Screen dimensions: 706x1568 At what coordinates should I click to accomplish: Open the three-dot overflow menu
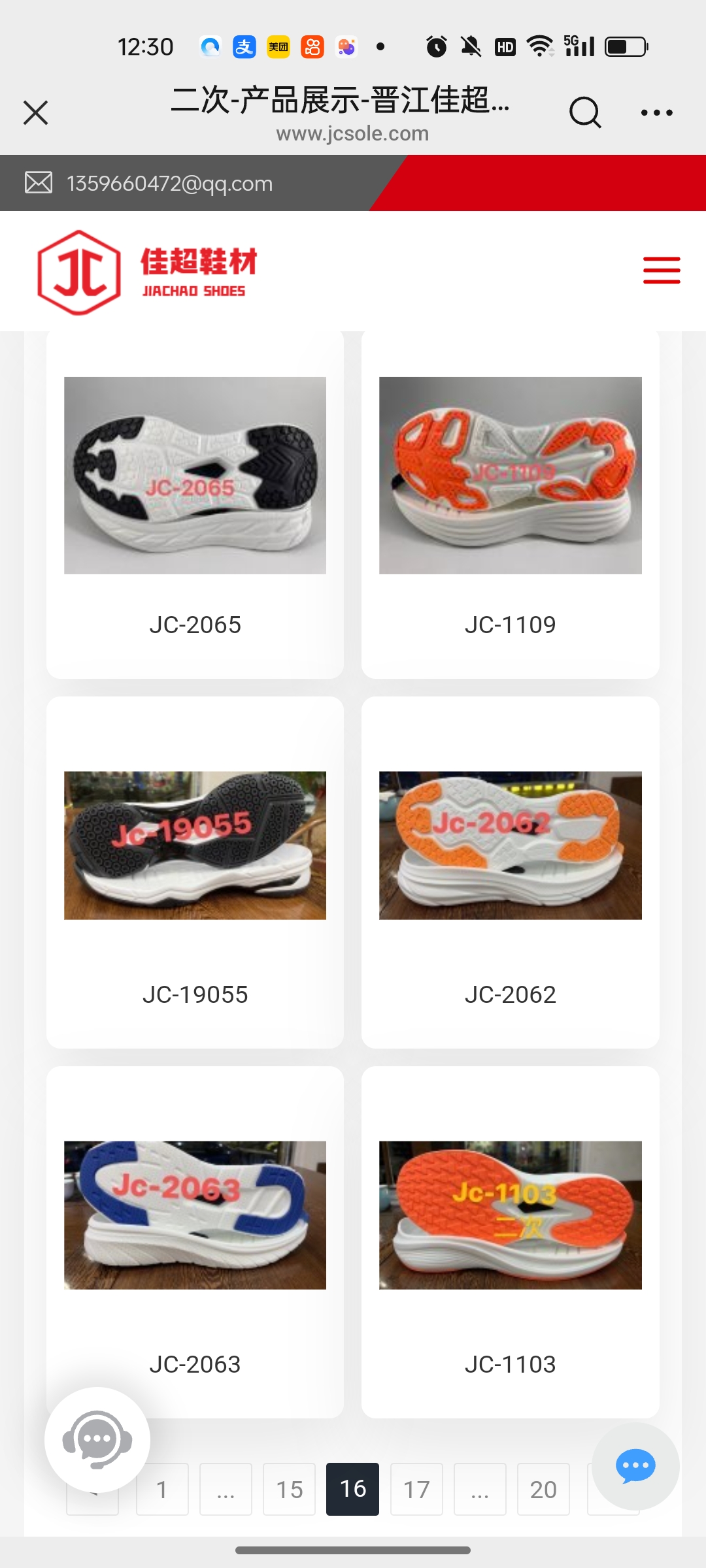(656, 112)
